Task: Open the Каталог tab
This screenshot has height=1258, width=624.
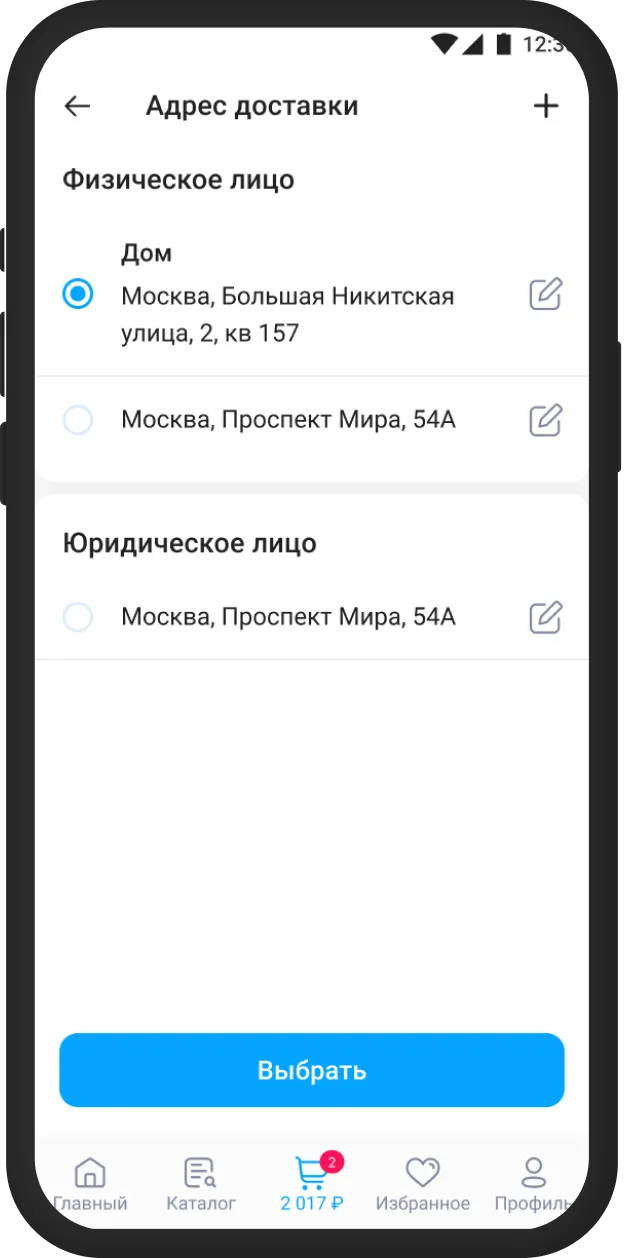Action: pos(201,1184)
